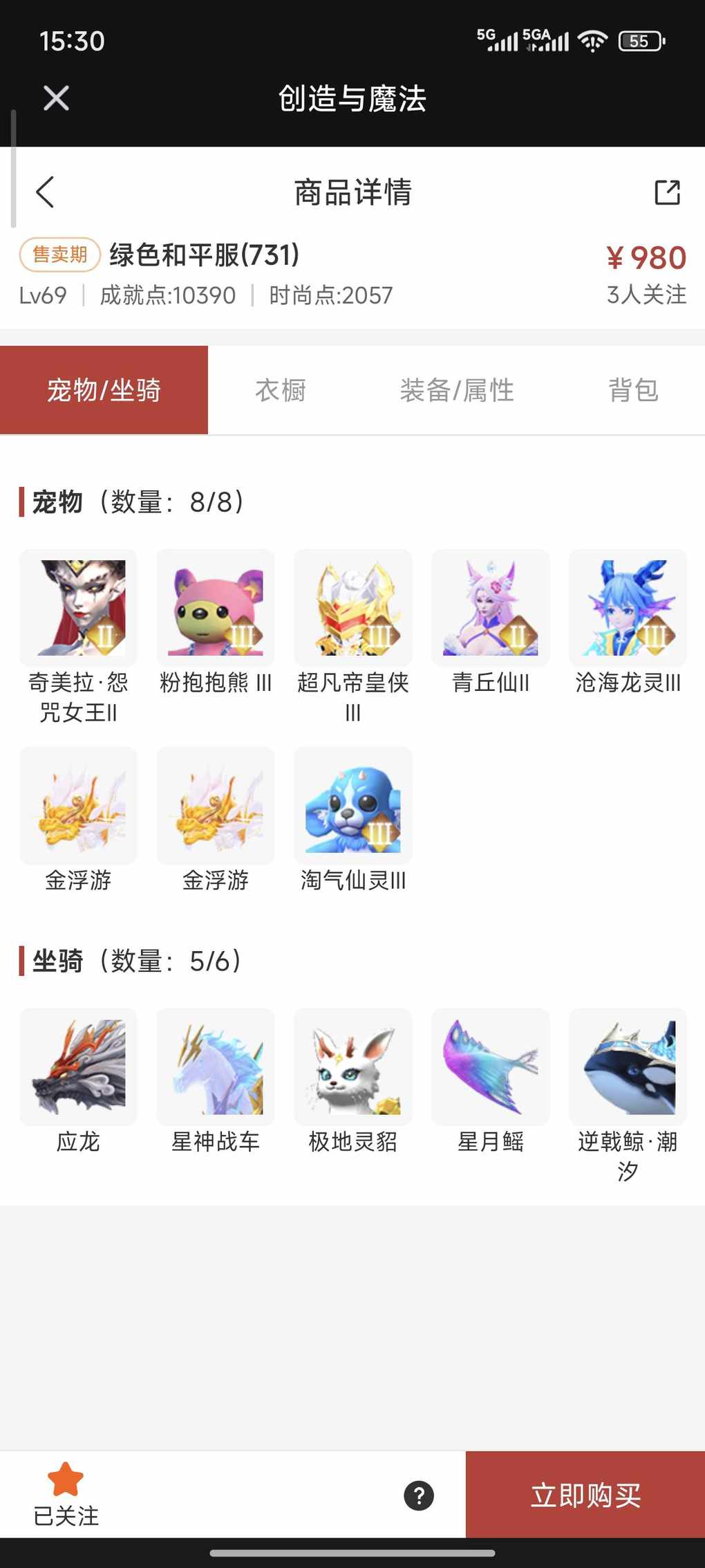Open pet 粉抱抱熊 III details
Image resolution: width=705 pixels, height=1568 pixels.
[216, 609]
